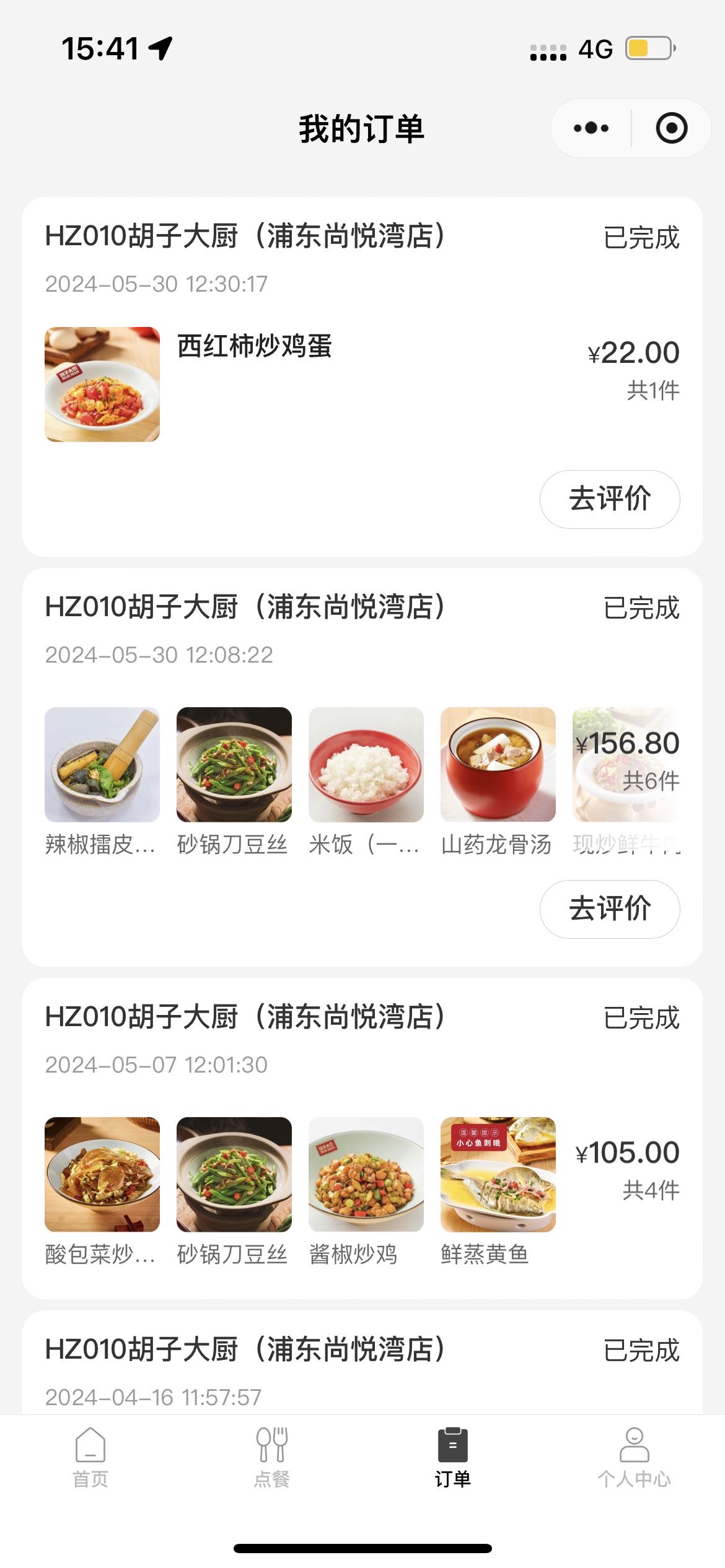Open the 2024-05-30 12:30:17 order
Image resolution: width=725 pixels, height=1568 pixels.
pyautogui.click(x=362, y=377)
